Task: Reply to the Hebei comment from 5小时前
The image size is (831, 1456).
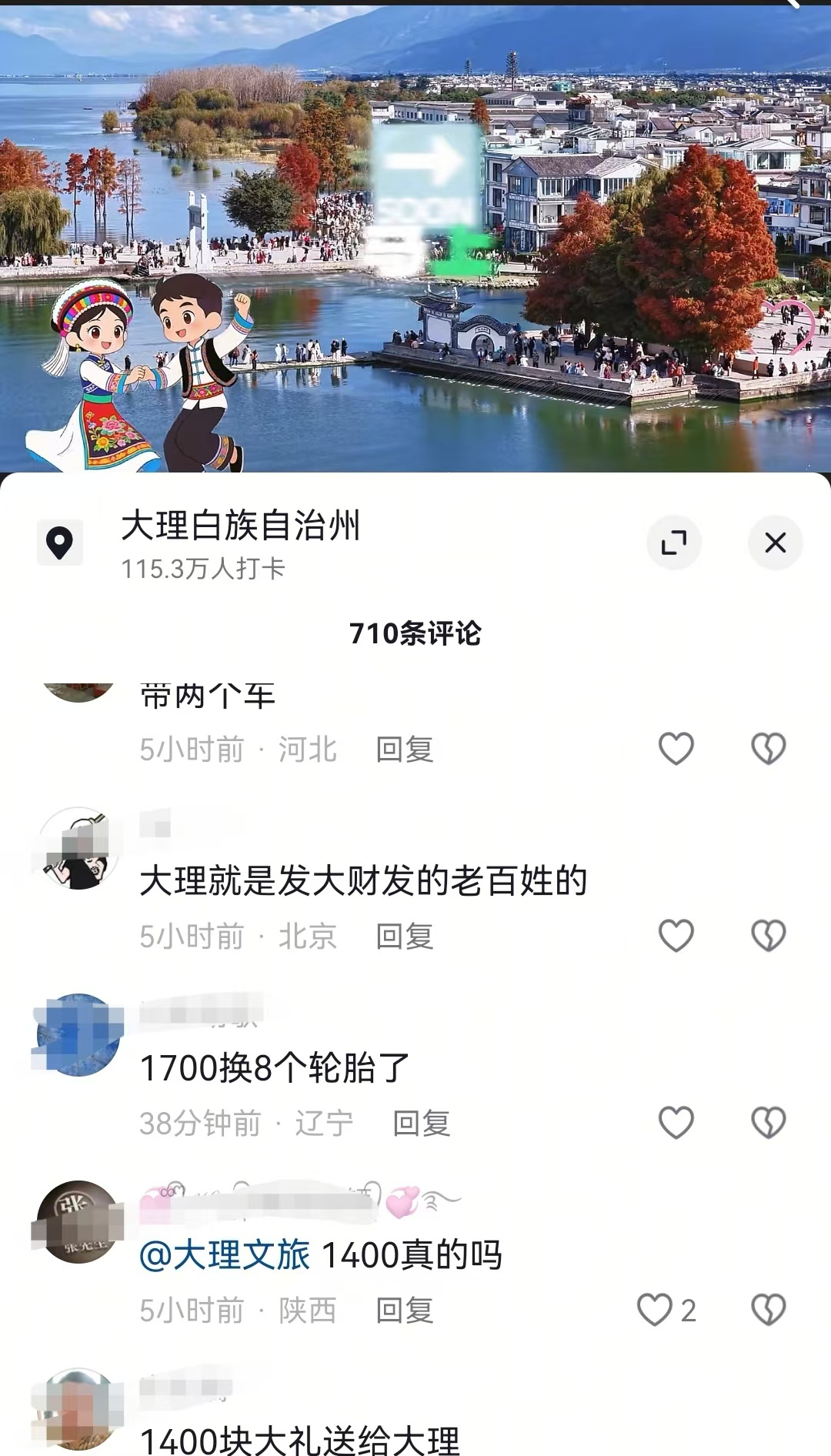Action: (405, 750)
